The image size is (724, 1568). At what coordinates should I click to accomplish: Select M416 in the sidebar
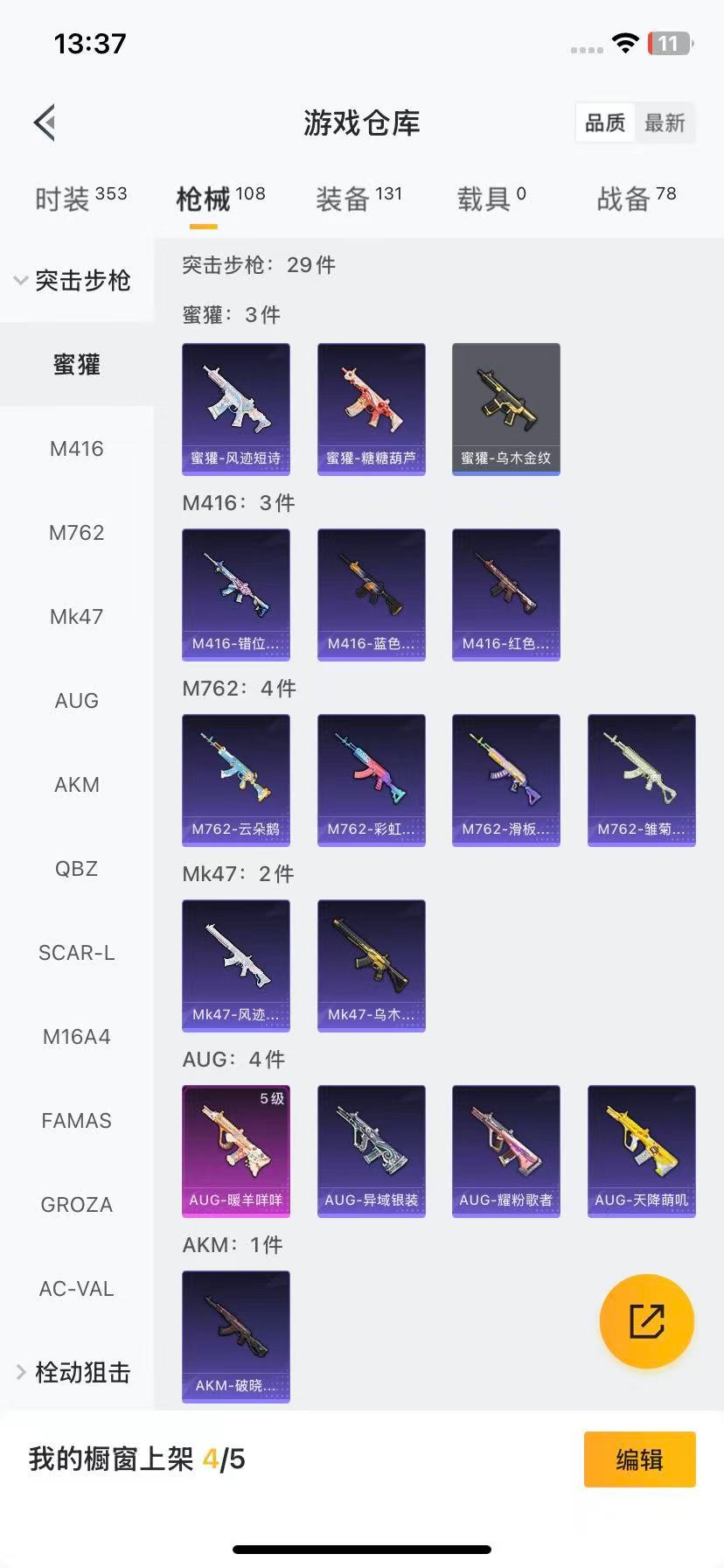coord(77,449)
